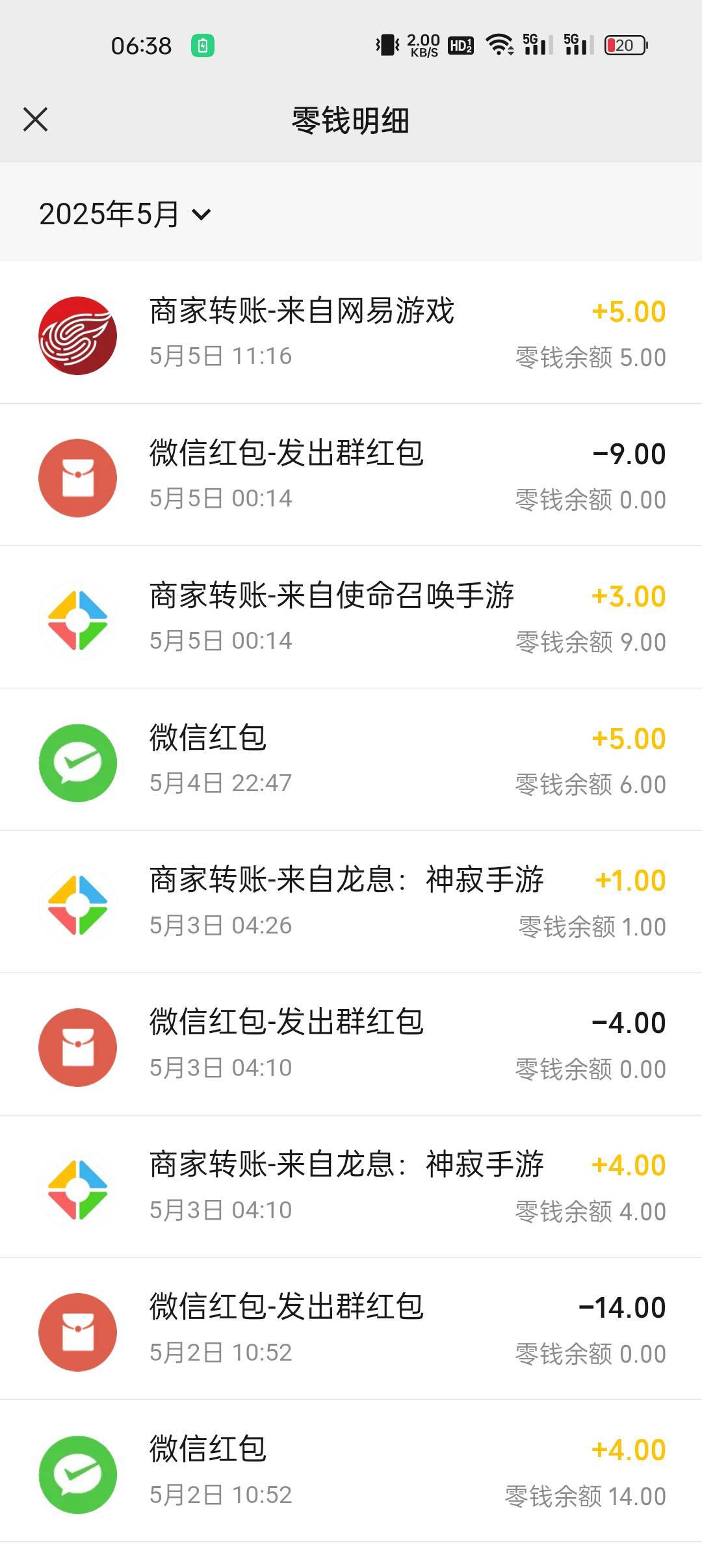This screenshot has width=702, height=1568.
Task: Tap the -14.00 group red packet record
Action: click(x=351, y=1329)
